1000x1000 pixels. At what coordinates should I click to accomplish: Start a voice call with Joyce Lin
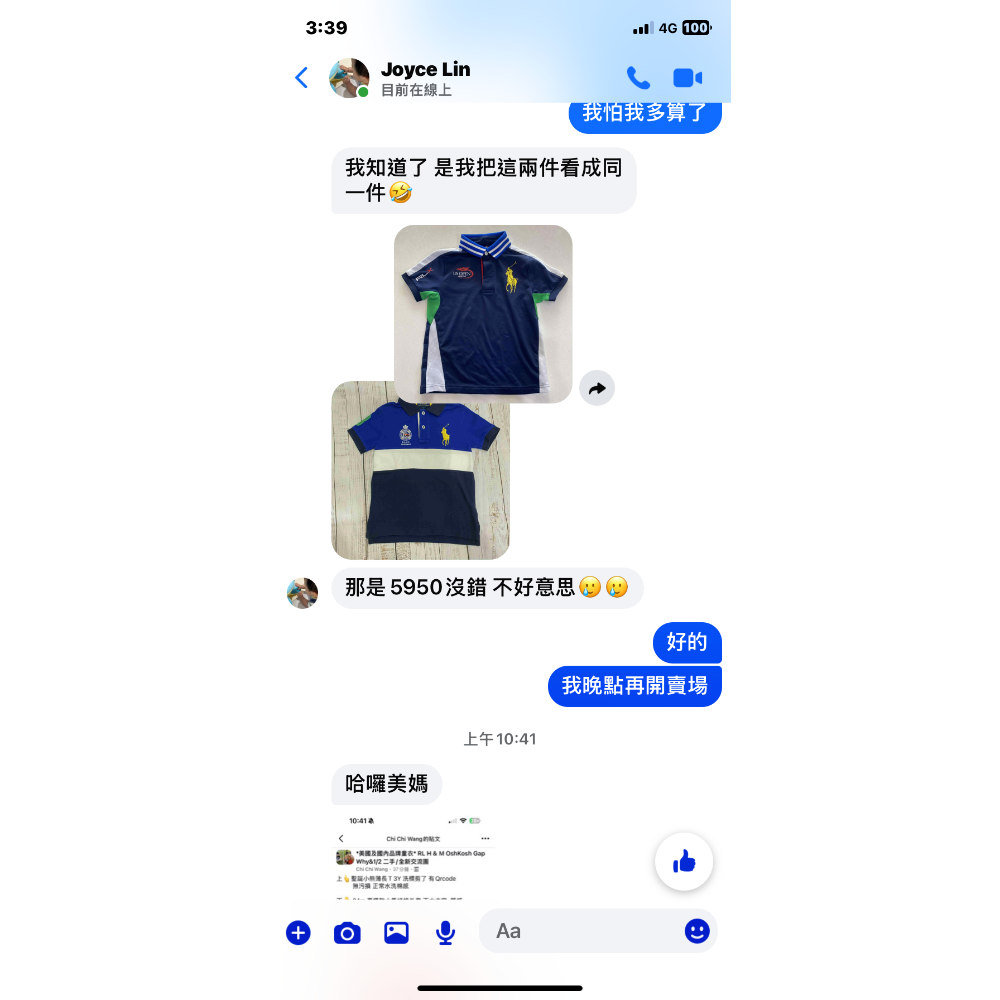[x=638, y=78]
